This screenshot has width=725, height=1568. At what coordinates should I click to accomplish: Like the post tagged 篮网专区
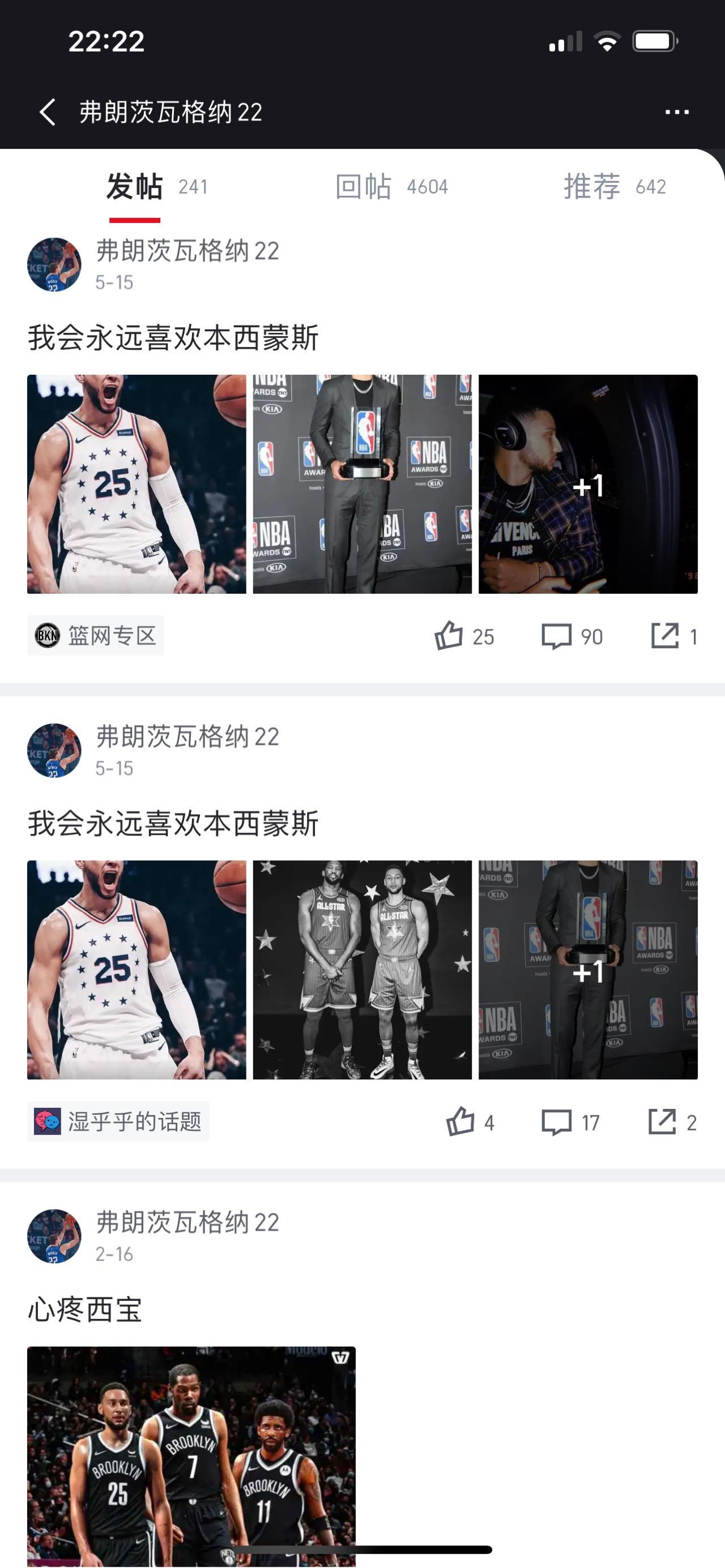(463, 636)
